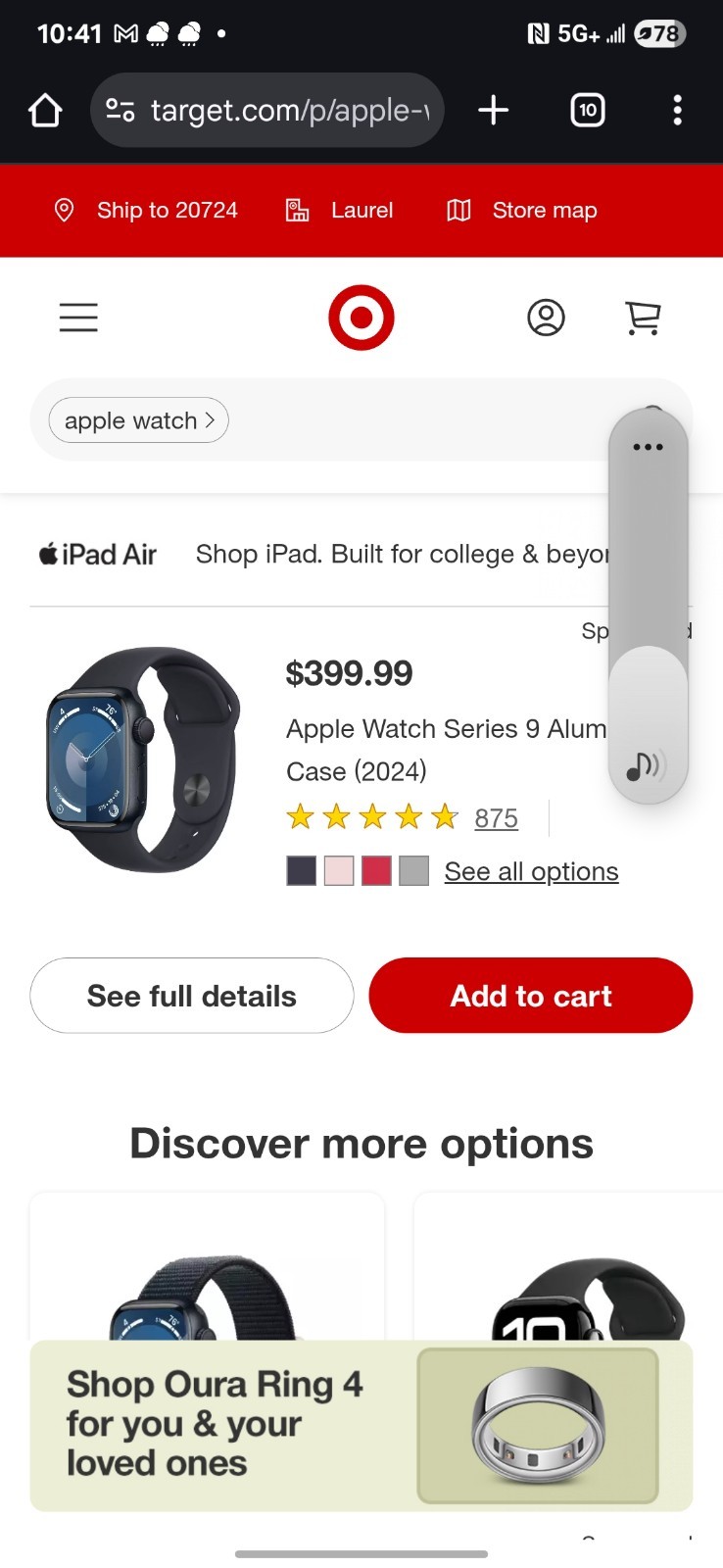Add the Apple Watch to cart

[x=531, y=996]
